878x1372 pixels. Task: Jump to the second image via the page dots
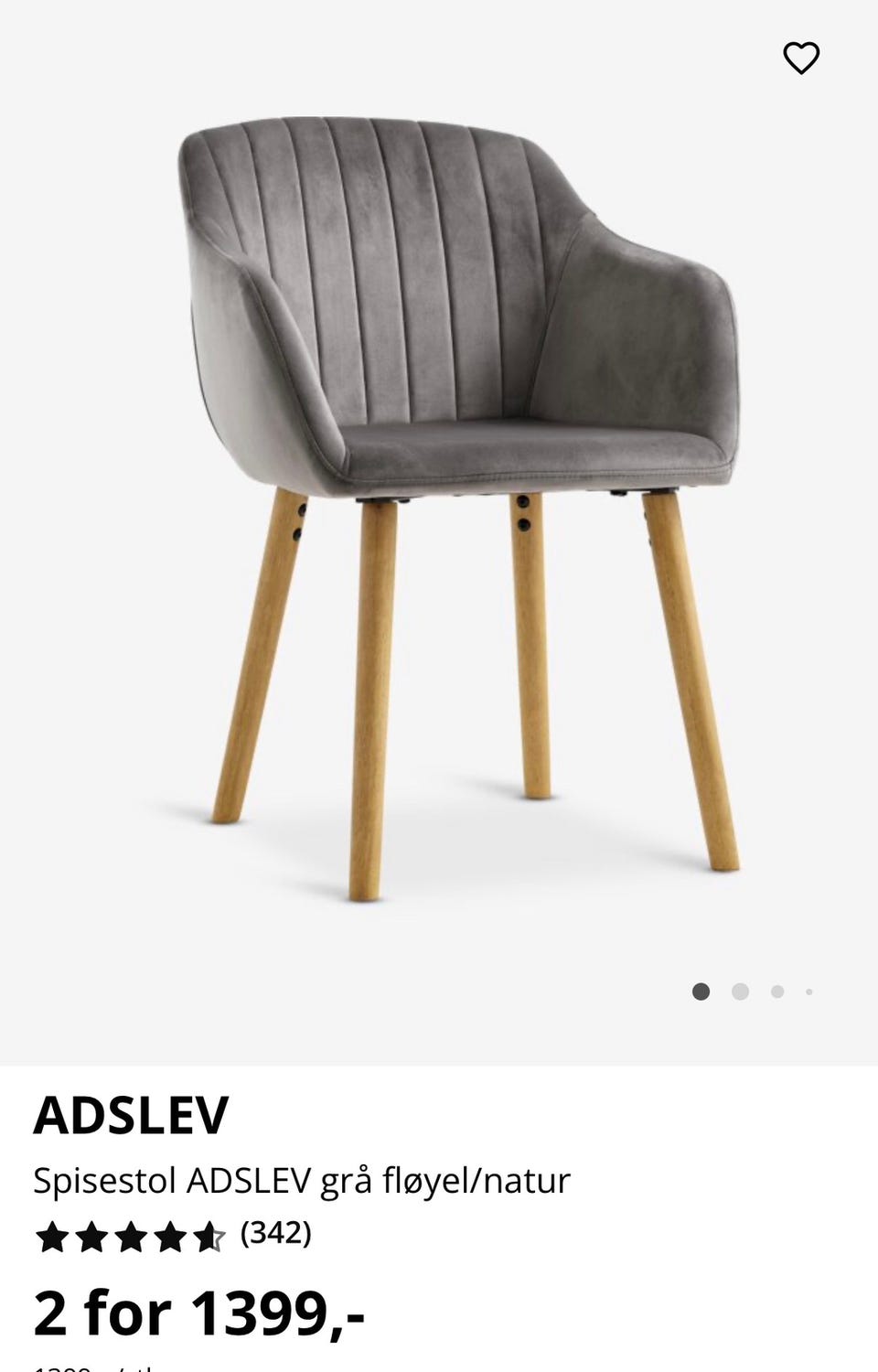coord(740,991)
